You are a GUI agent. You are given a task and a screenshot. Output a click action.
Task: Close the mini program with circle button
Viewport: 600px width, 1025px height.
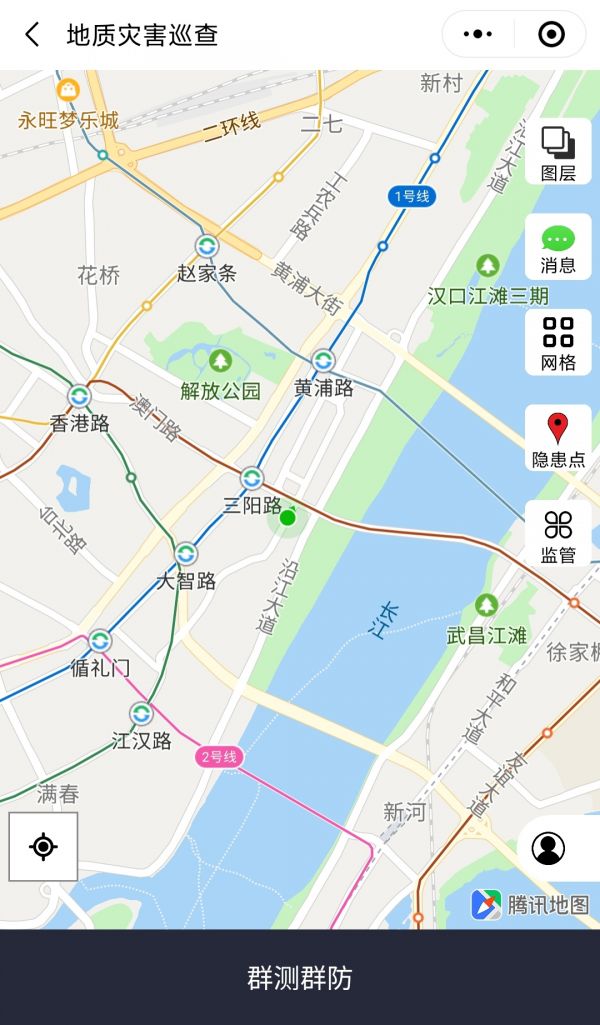pyautogui.click(x=551, y=35)
